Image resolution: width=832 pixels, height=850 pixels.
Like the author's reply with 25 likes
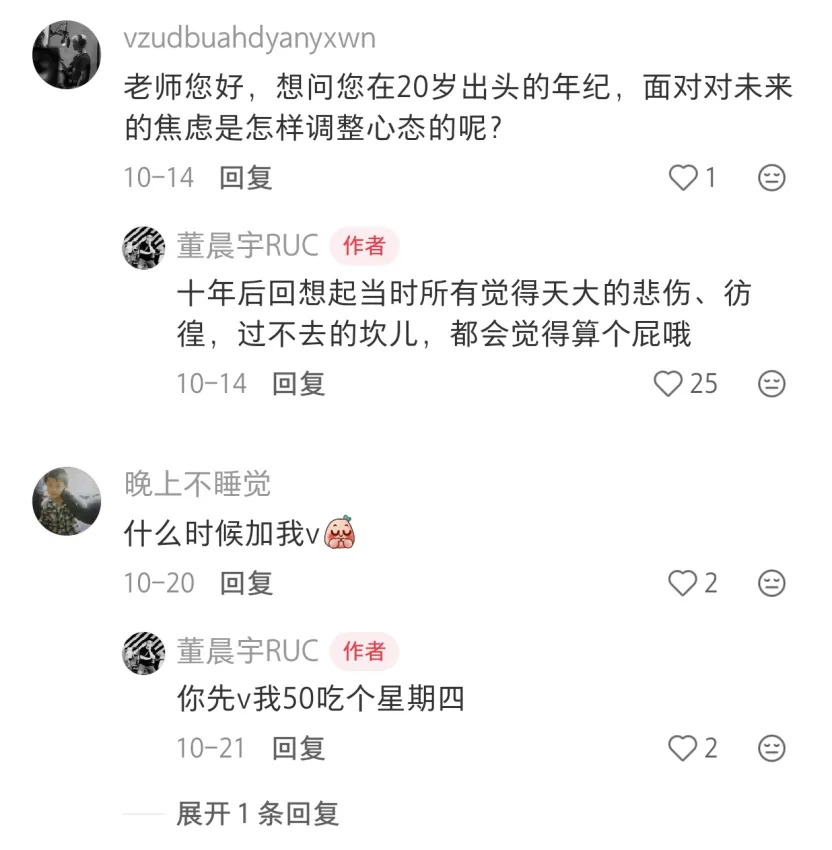668,383
